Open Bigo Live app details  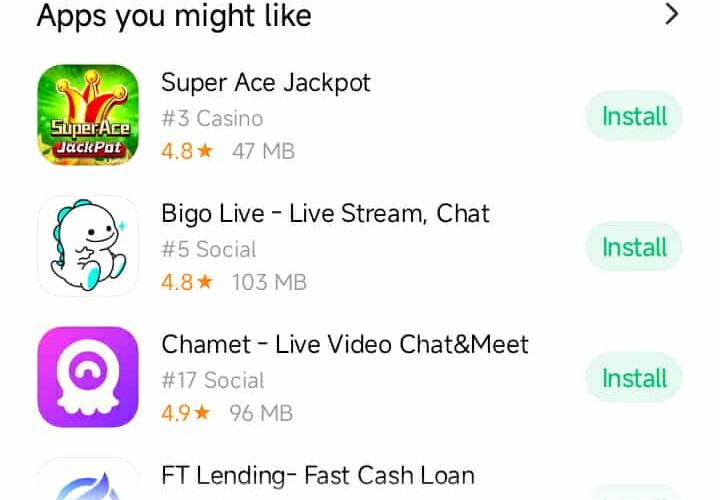[325, 214]
